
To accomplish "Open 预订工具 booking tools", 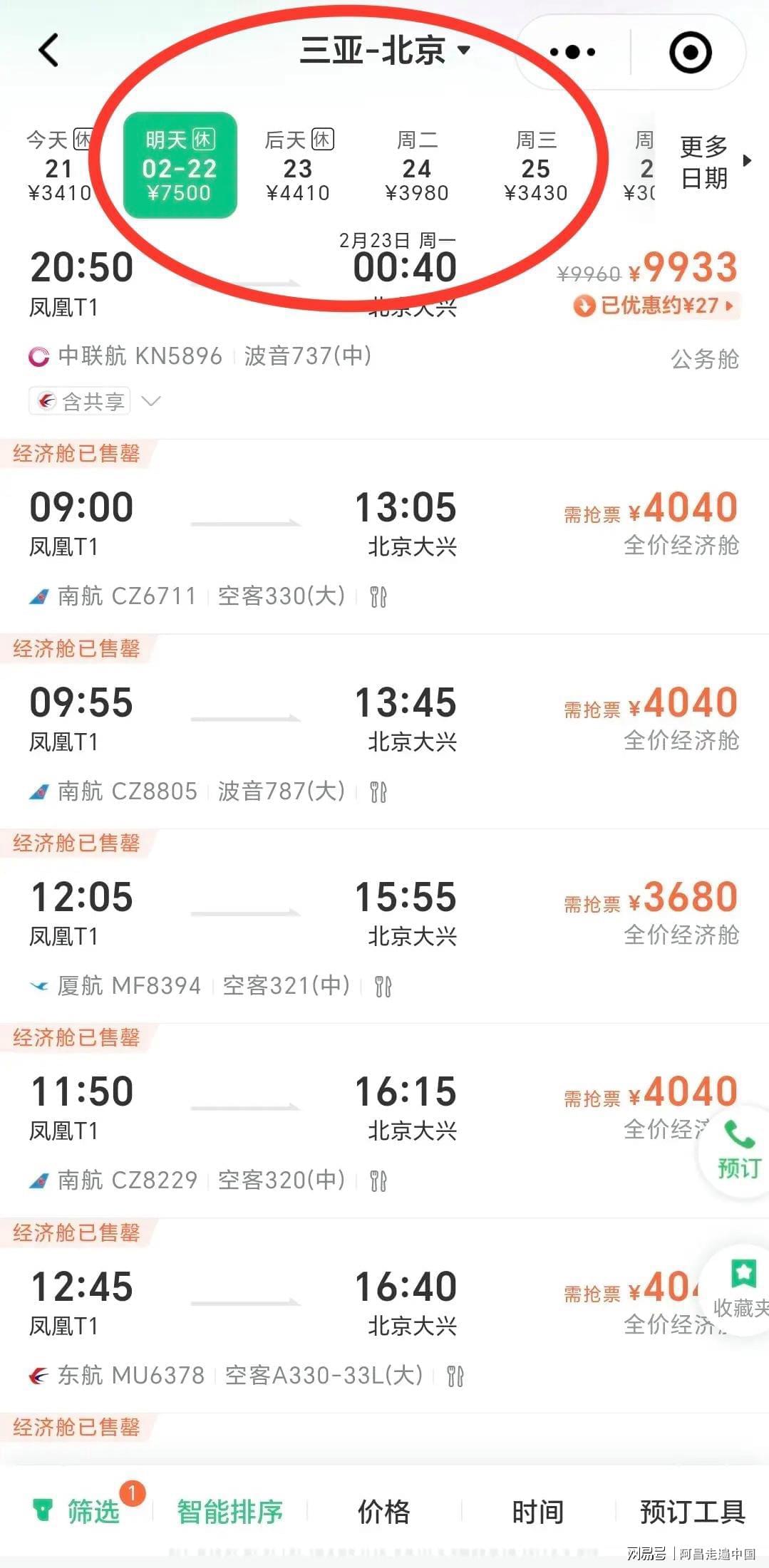I will click(x=691, y=1512).
